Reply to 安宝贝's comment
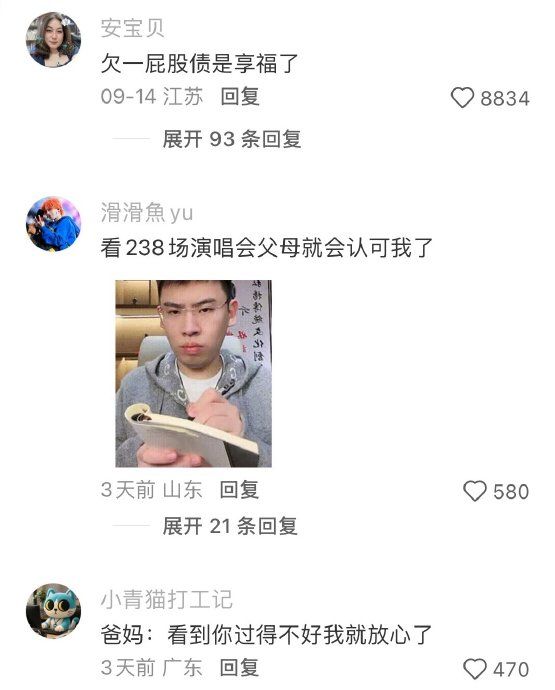The height and width of the screenshot is (690, 555). [240, 96]
